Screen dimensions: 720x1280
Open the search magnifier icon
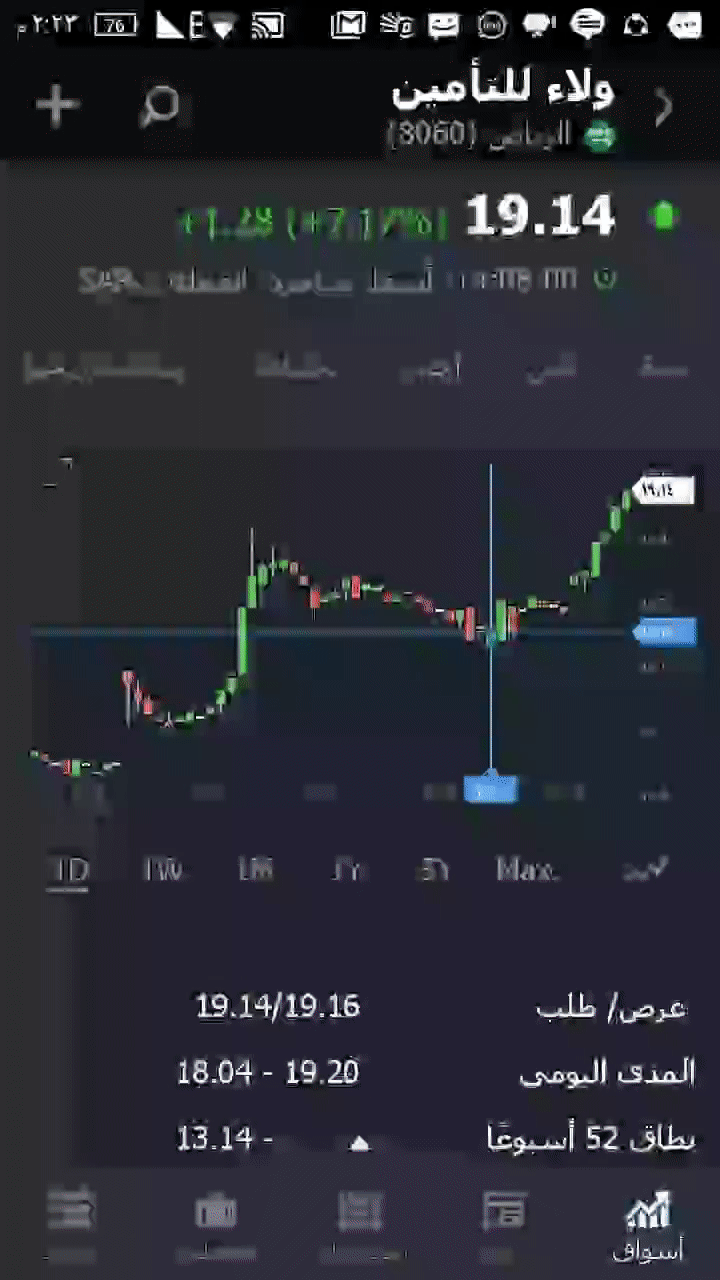(x=160, y=106)
